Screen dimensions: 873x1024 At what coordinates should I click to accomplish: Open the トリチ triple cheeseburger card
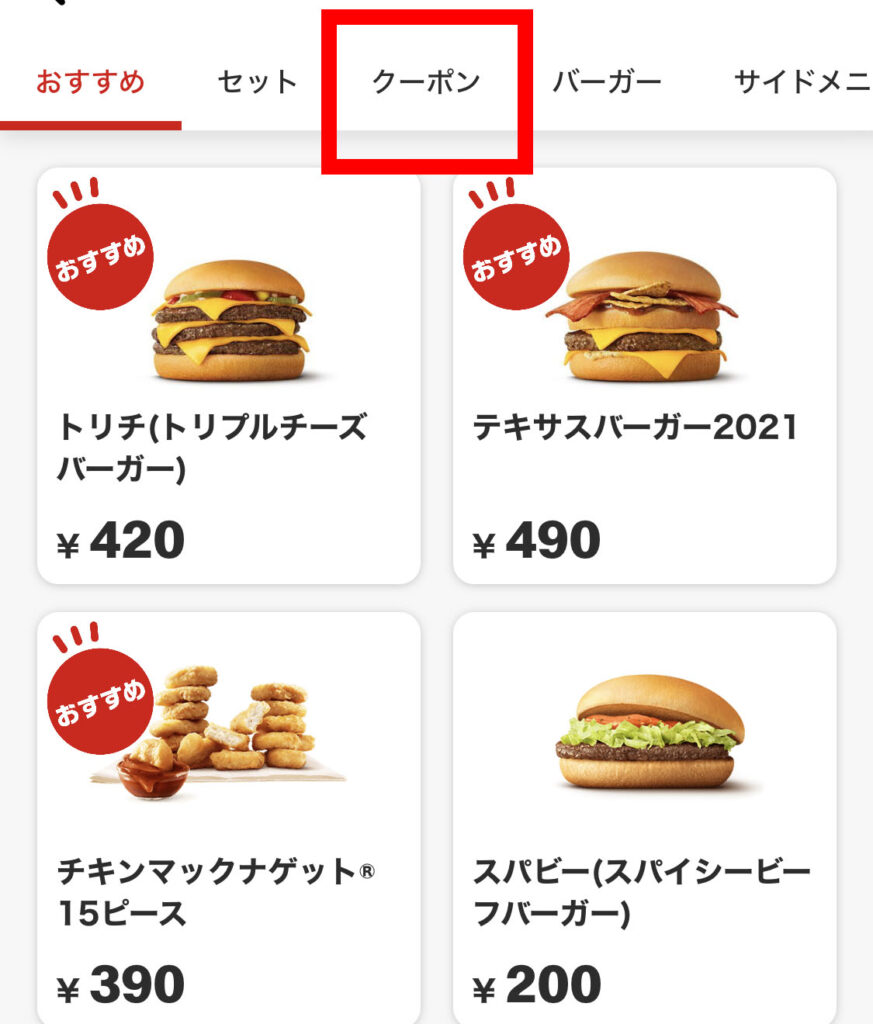[229, 376]
